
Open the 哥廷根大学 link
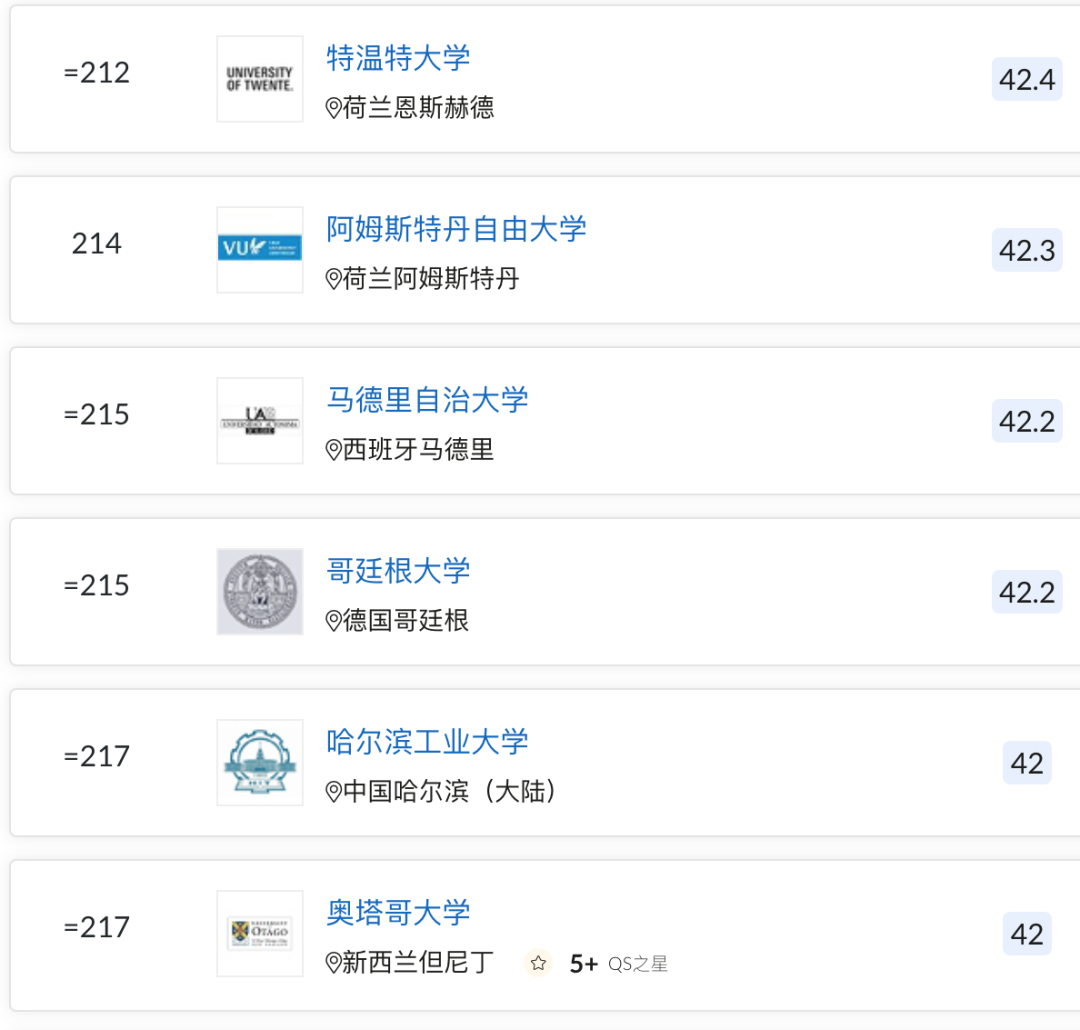(x=398, y=570)
